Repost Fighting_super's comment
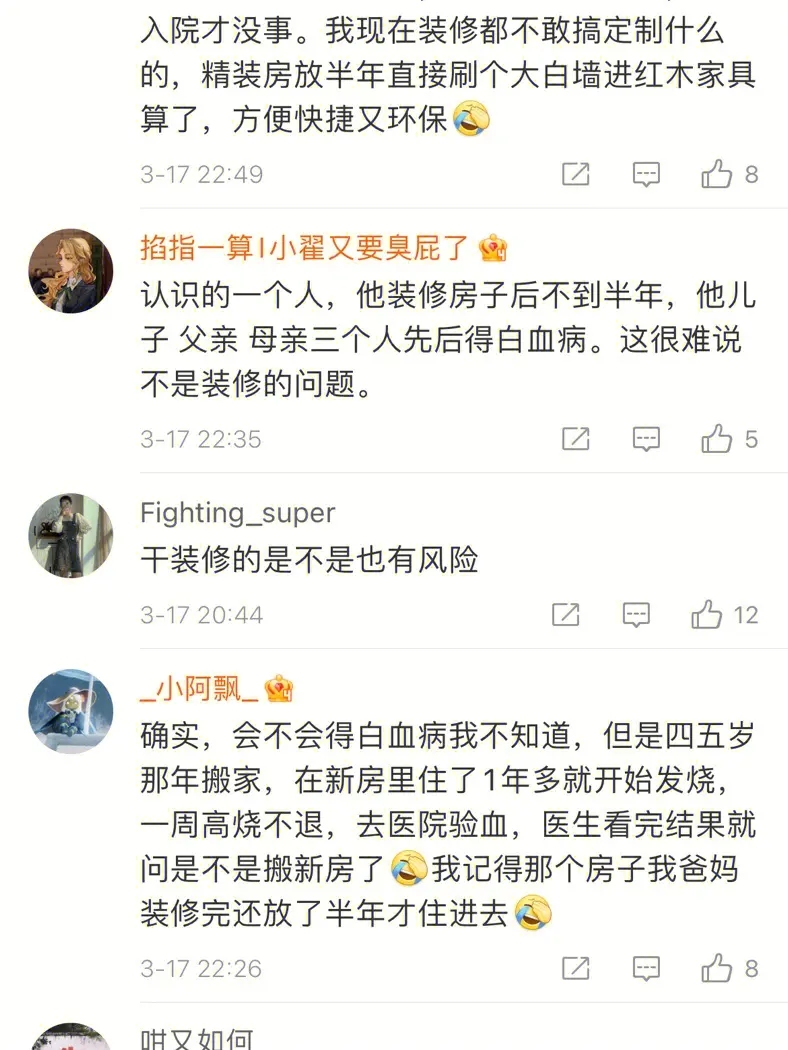 tap(565, 614)
